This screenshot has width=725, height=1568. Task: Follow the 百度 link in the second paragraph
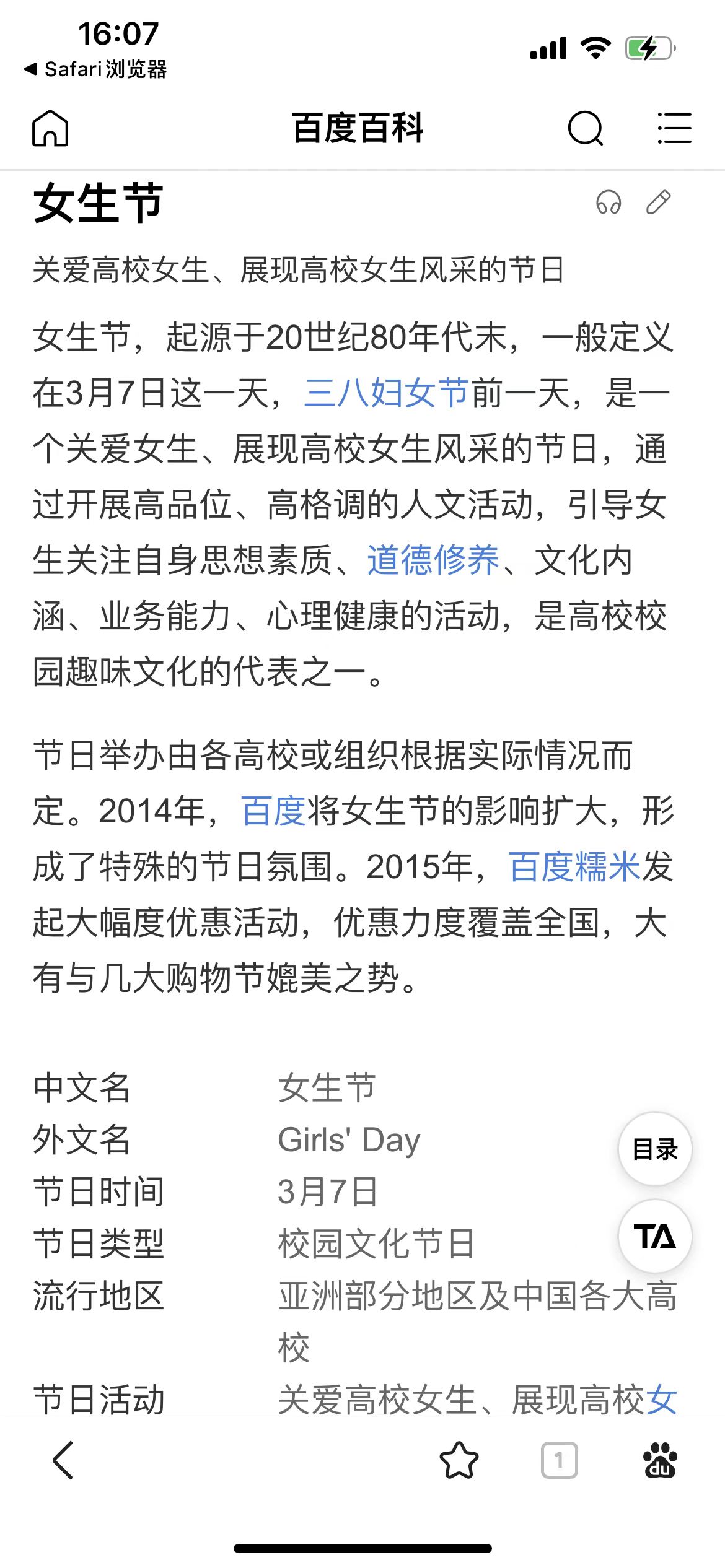tap(273, 811)
